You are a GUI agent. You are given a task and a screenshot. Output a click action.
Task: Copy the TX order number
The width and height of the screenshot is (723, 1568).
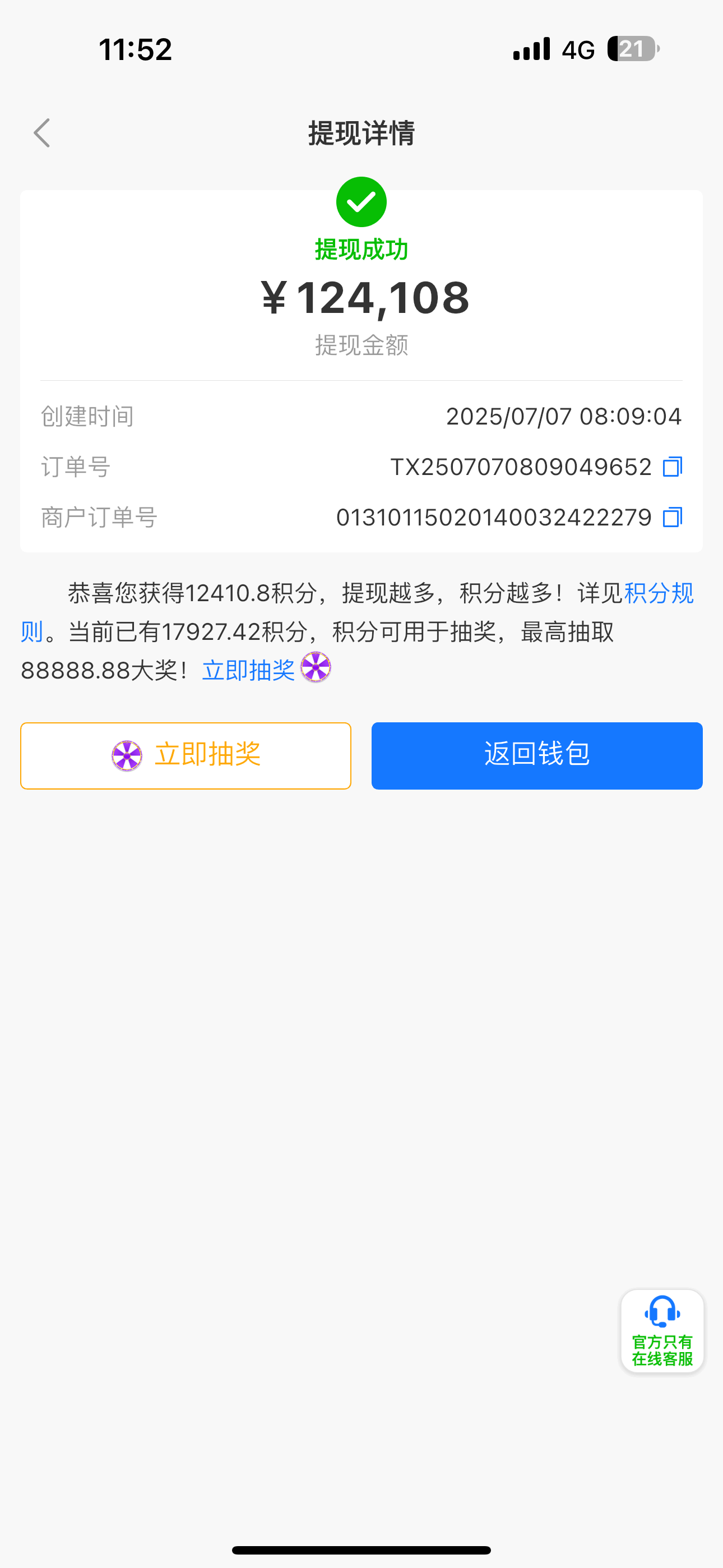coord(672,467)
